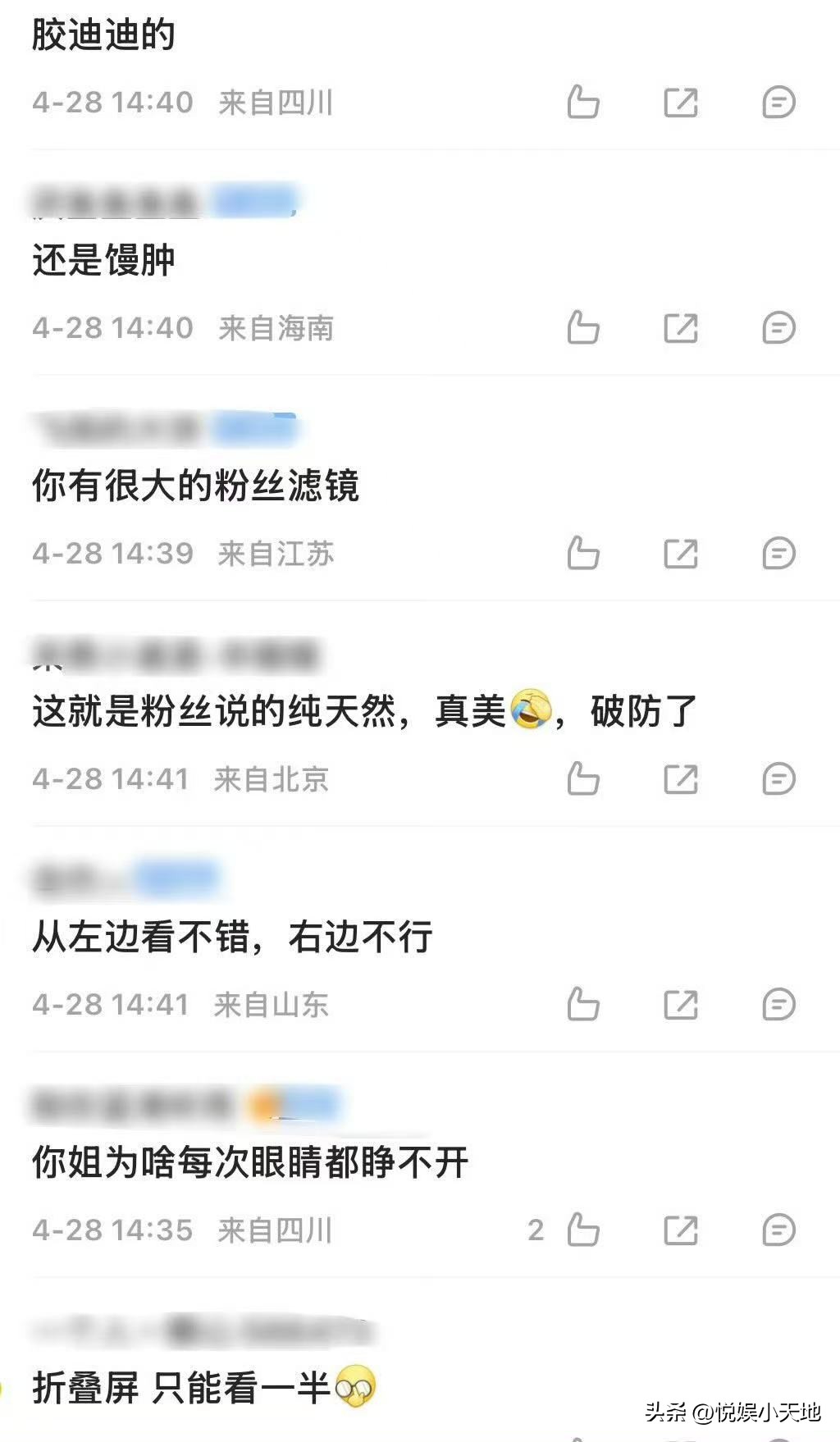Reply to the comment 胶迪迪的

point(778,103)
